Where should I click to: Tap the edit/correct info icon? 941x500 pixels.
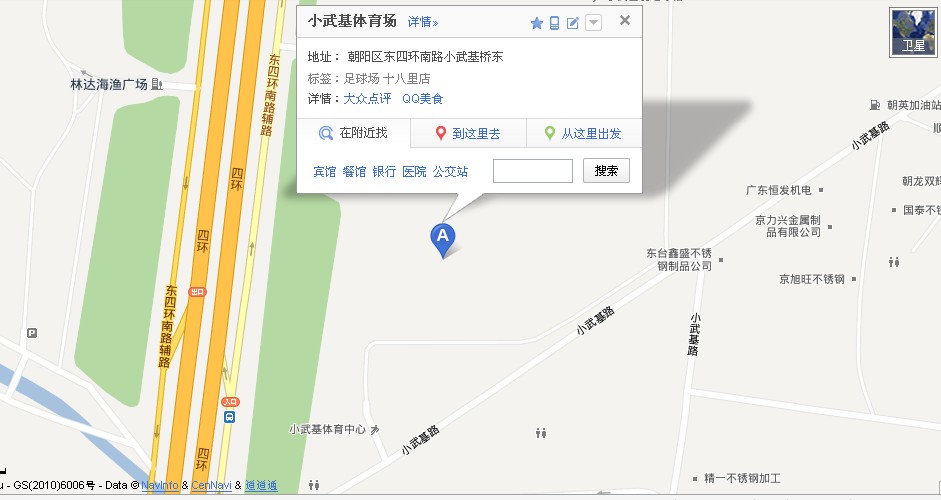pyautogui.click(x=573, y=23)
